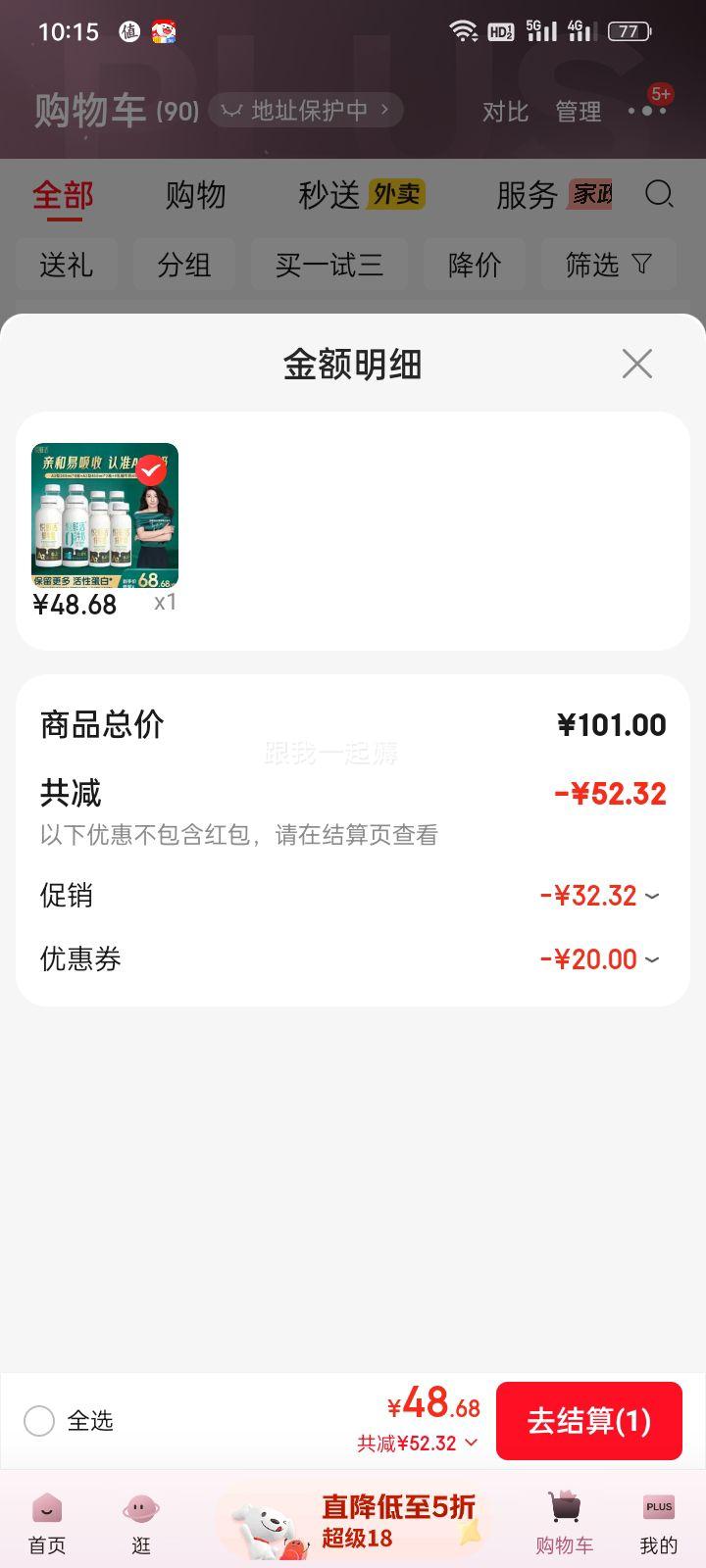This screenshot has height=1568, width=706.
Task: Open search with the magnifier icon
Action: 659,195
